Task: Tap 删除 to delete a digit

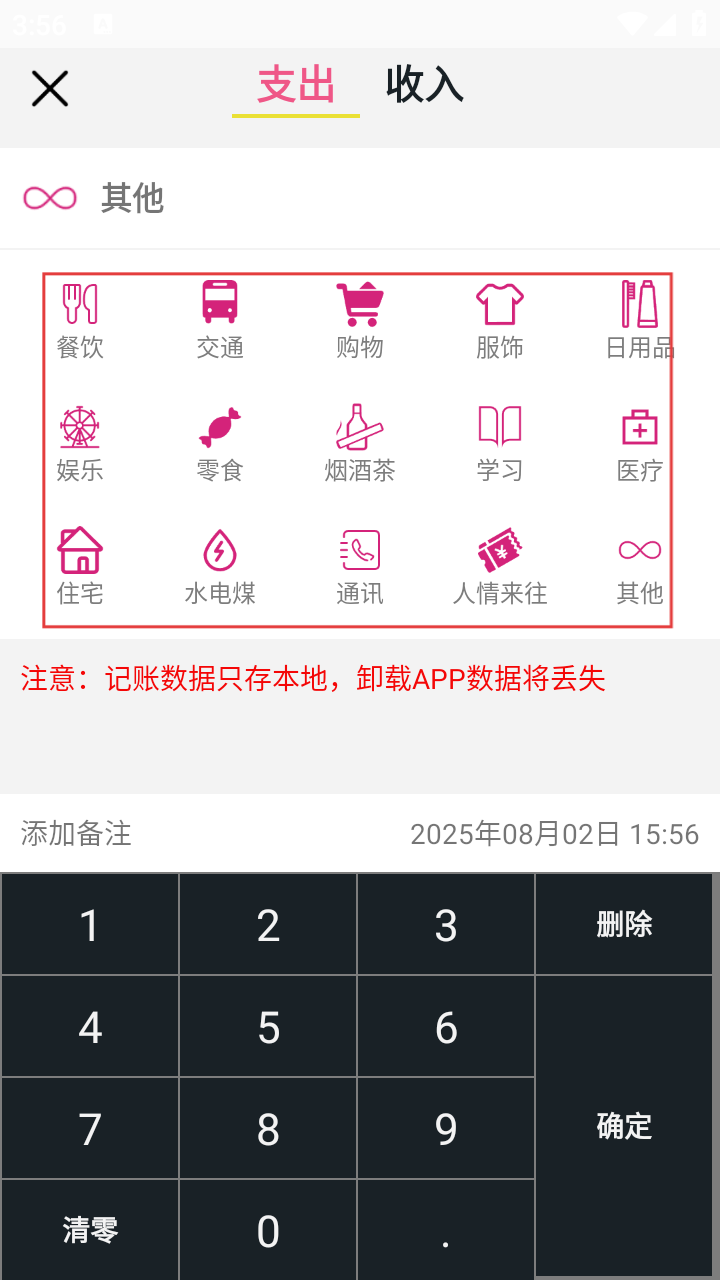Action: pos(624,924)
